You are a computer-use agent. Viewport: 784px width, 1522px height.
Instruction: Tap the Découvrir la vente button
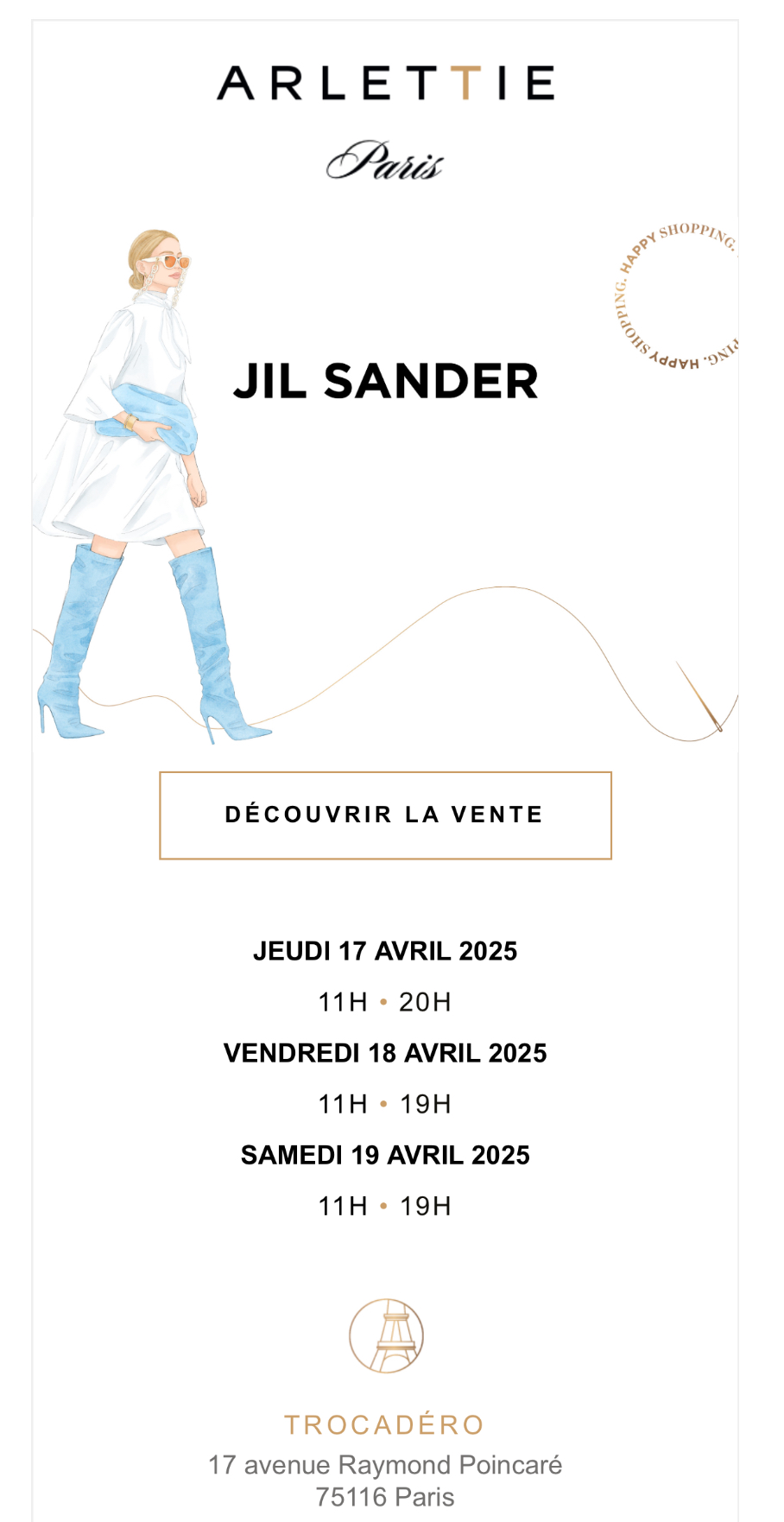(x=385, y=815)
